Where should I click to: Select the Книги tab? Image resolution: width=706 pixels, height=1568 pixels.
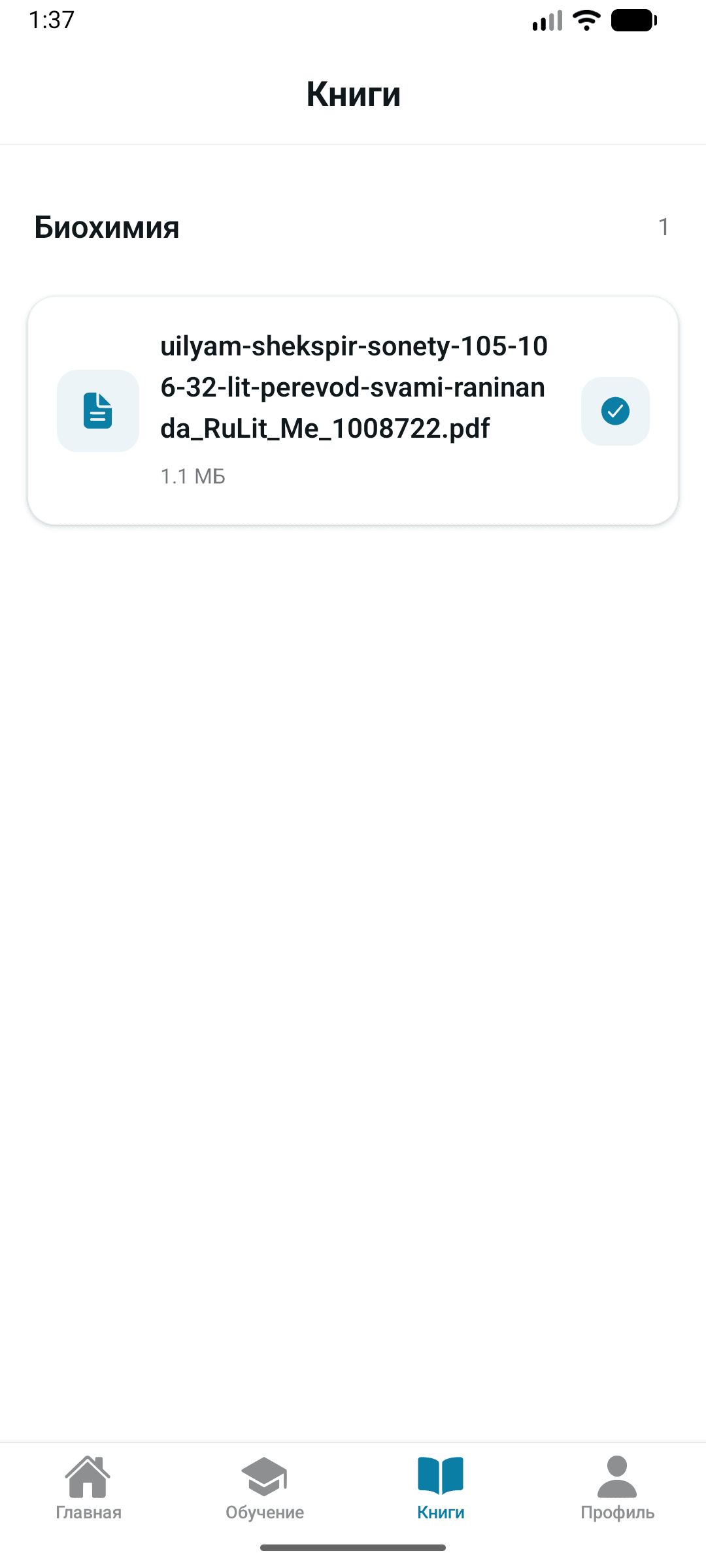[441, 1488]
